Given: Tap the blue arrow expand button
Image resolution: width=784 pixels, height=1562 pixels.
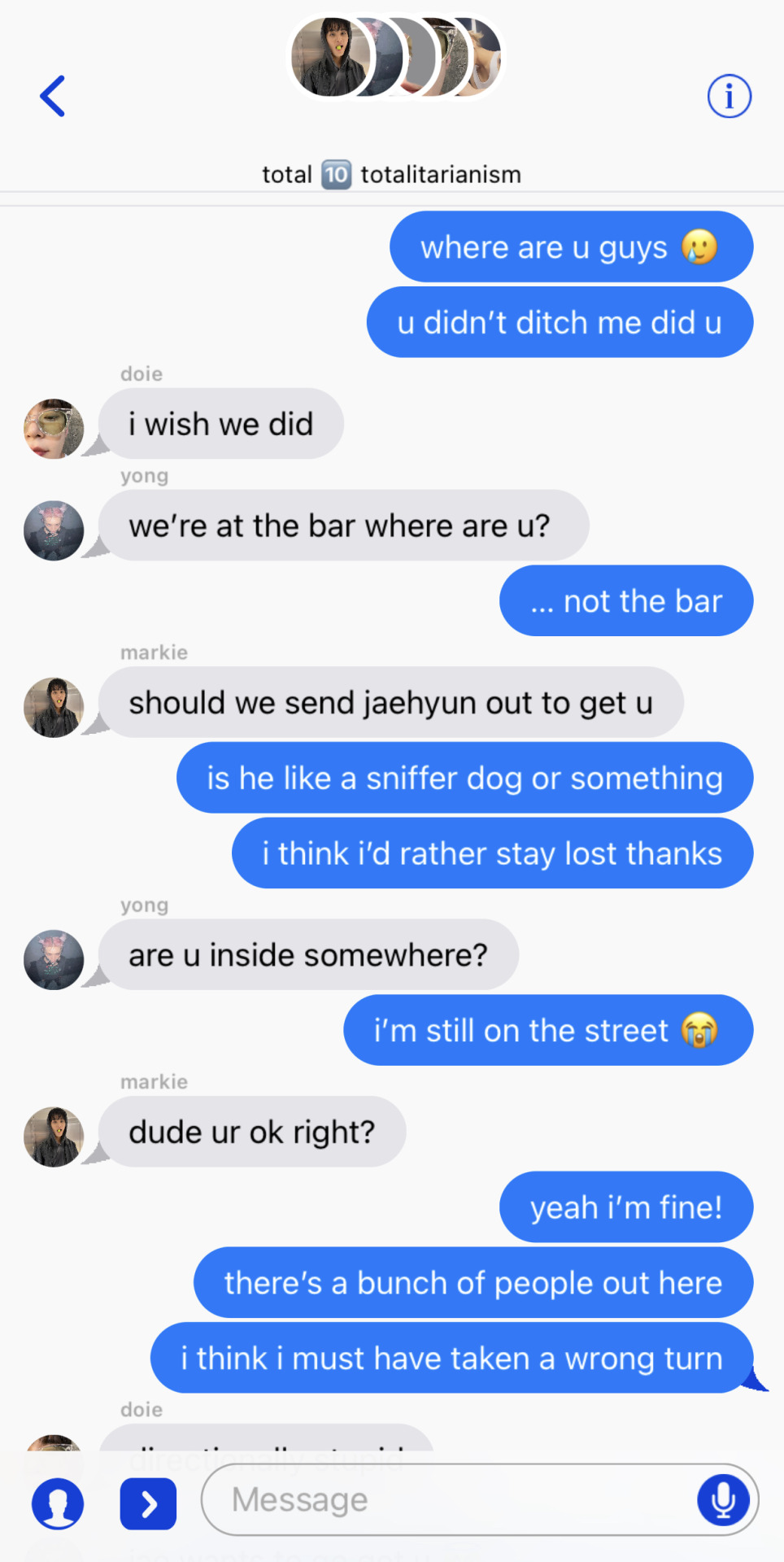Looking at the screenshot, I should [x=148, y=1504].
